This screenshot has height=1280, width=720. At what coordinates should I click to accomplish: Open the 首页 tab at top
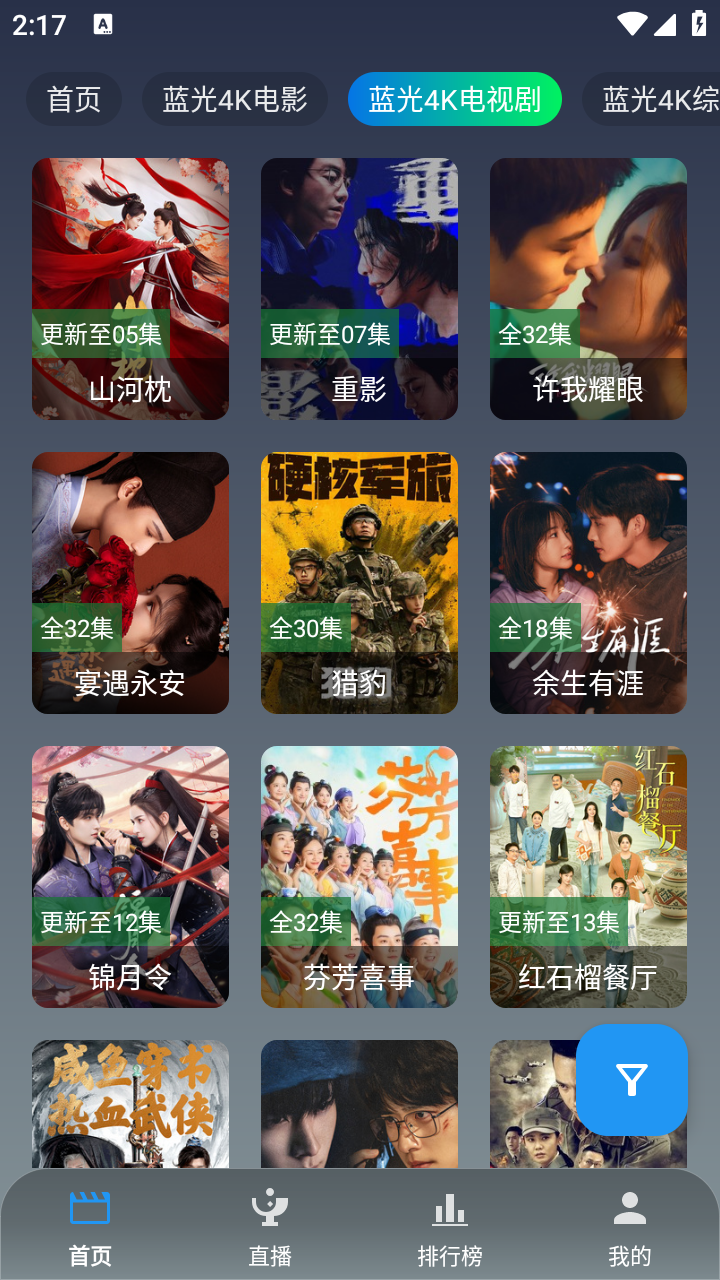click(74, 99)
